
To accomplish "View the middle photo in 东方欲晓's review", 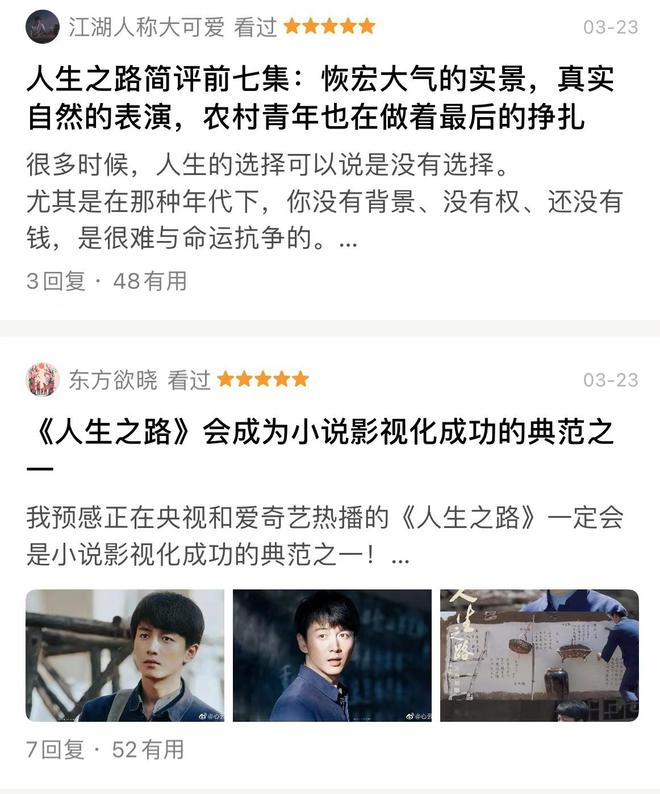I will pos(332,655).
